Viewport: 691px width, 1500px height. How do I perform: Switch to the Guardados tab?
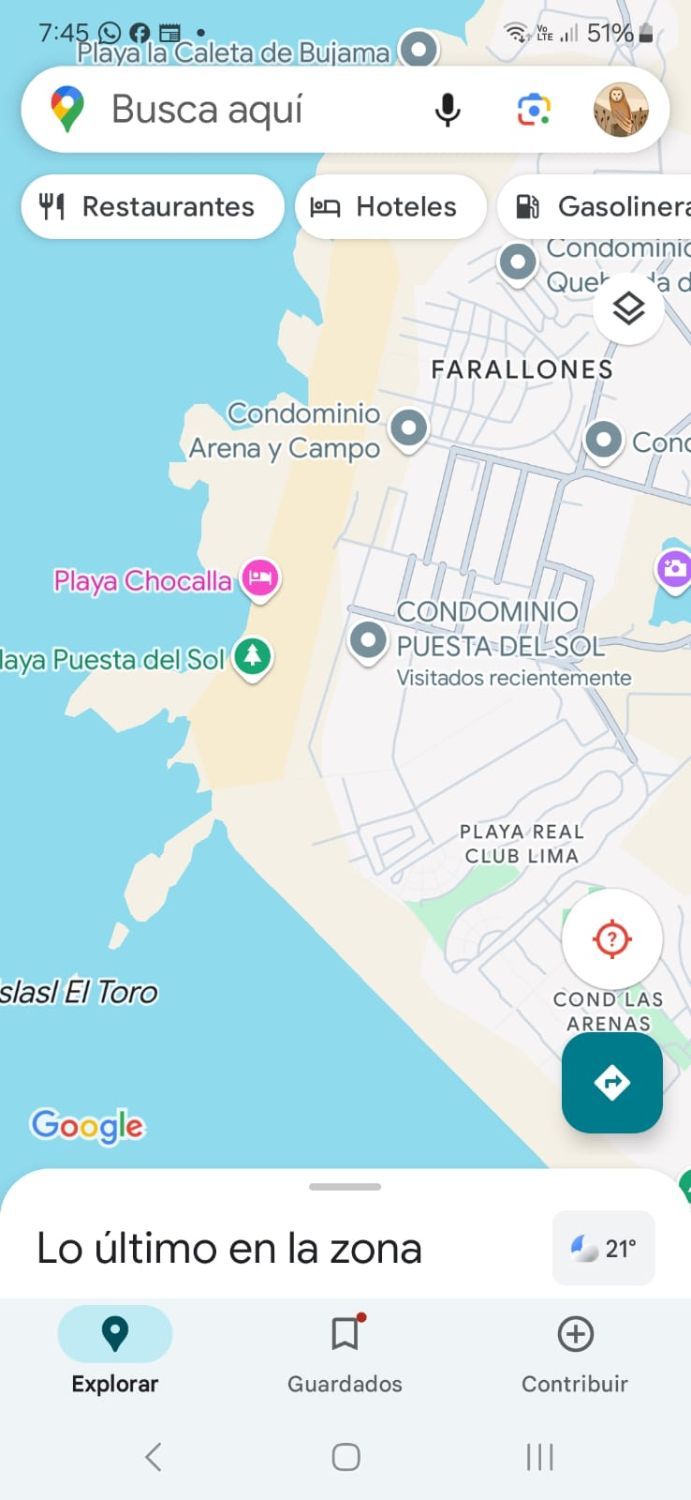point(345,1354)
